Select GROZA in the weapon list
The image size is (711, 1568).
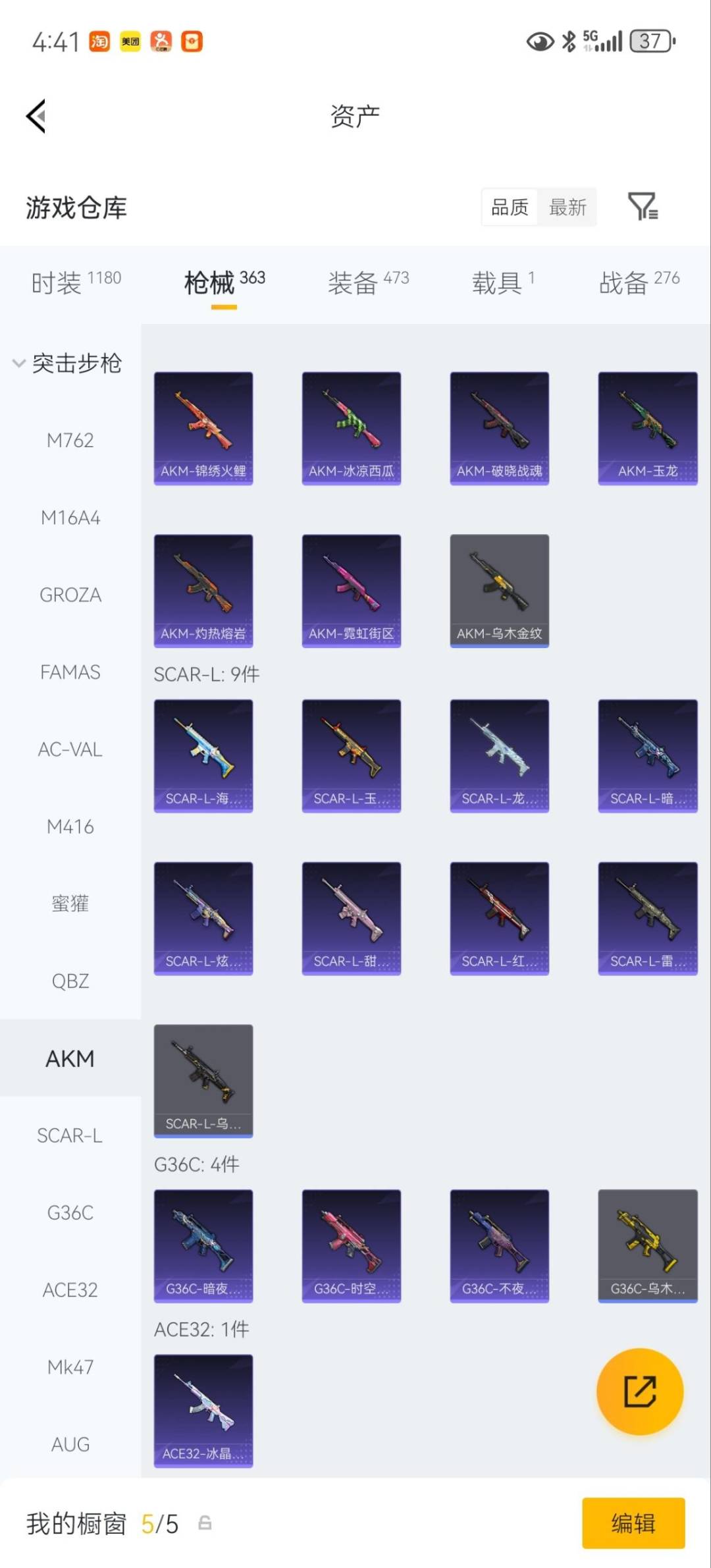pos(70,595)
